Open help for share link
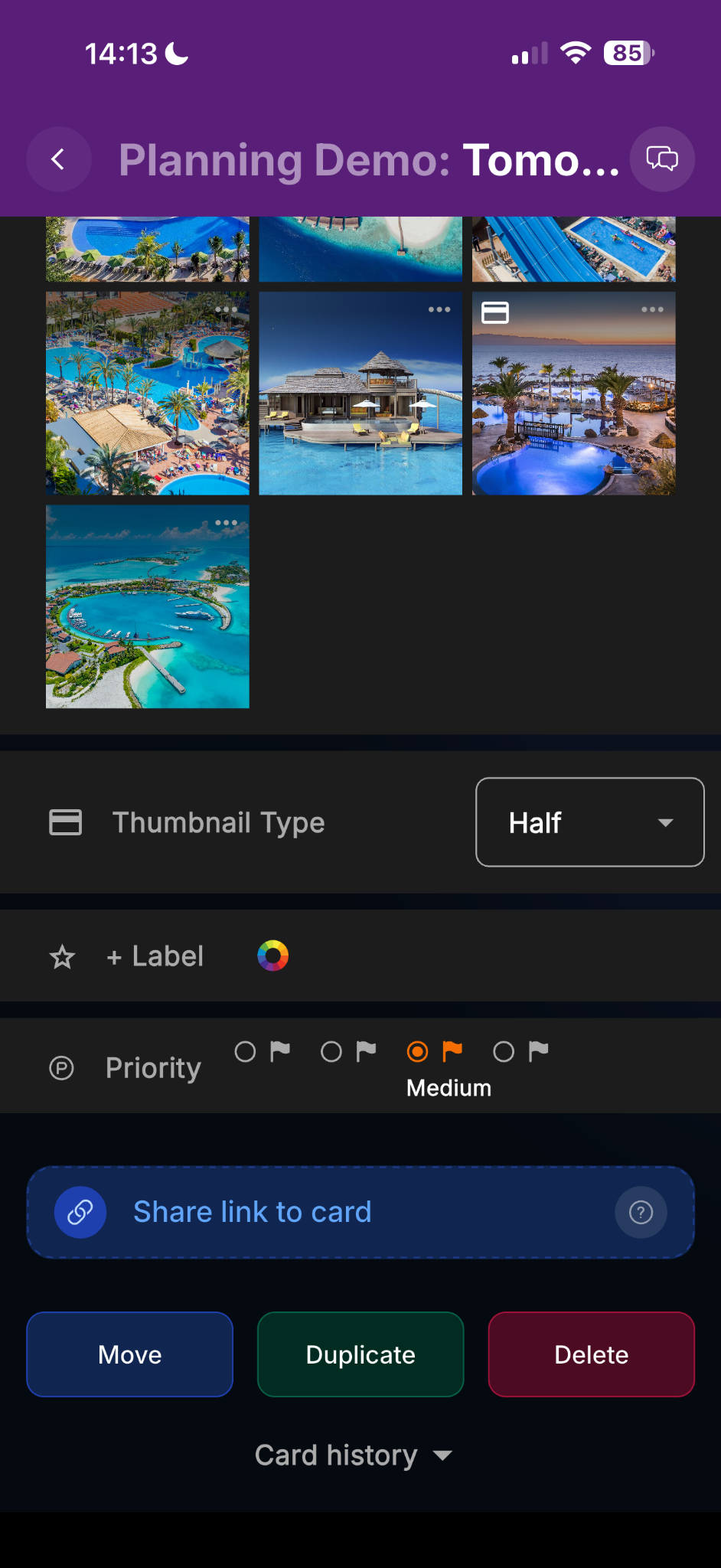 coord(641,1212)
